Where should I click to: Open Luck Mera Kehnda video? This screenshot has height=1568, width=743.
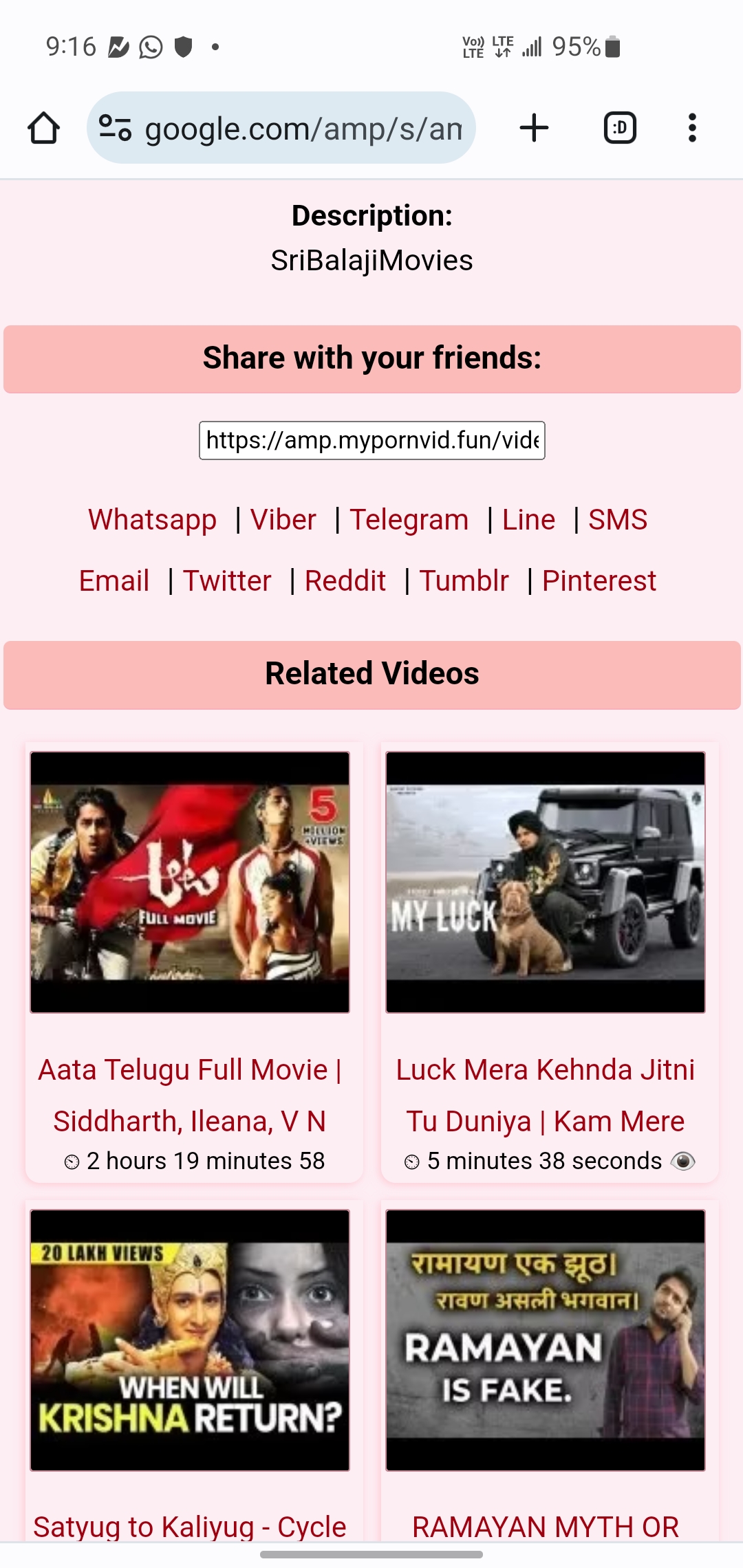(x=545, y=1070)
